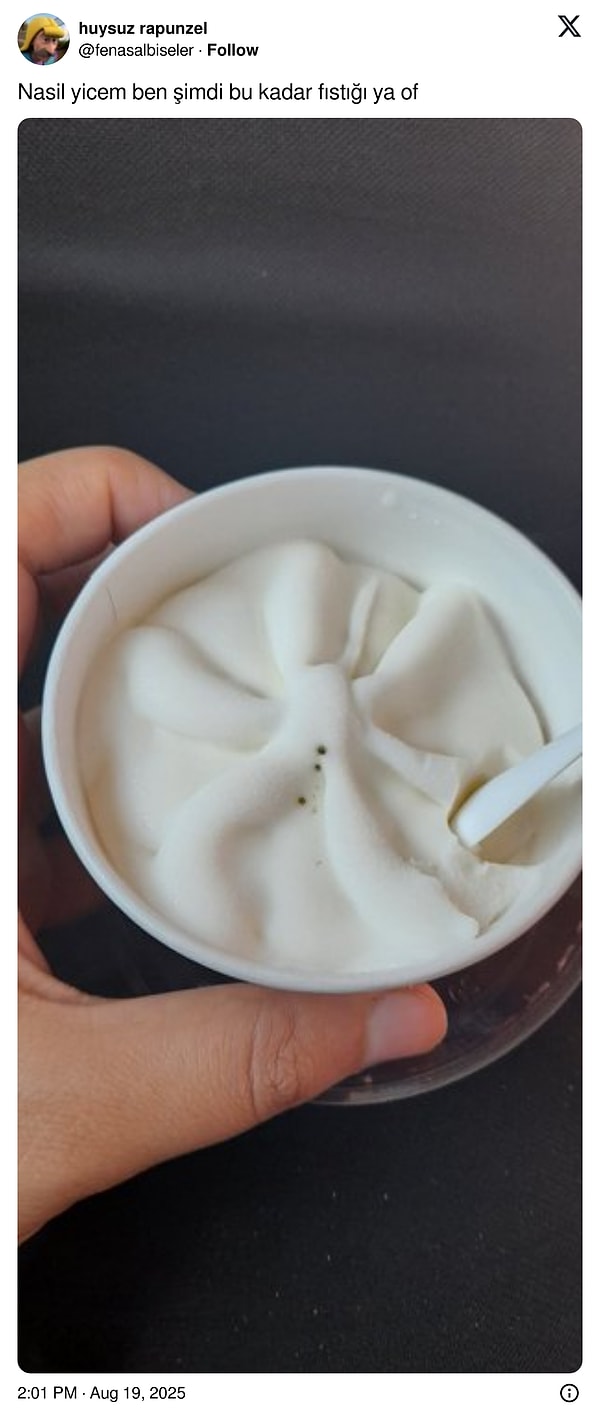Follow the @fenasalbiseler account
The width and height of the screenshot is (600, 1423).
coord(232,50)
